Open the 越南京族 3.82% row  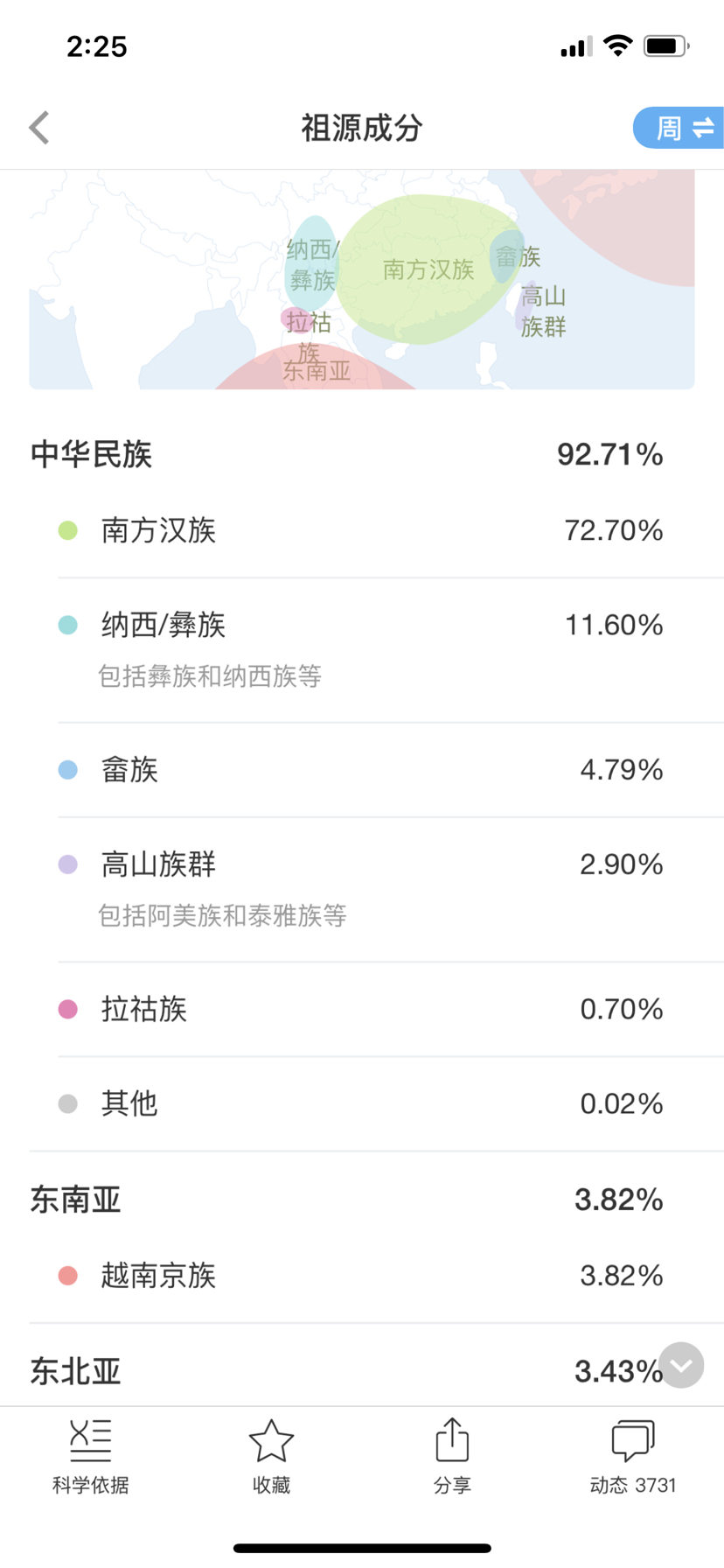click(376, 1276)
